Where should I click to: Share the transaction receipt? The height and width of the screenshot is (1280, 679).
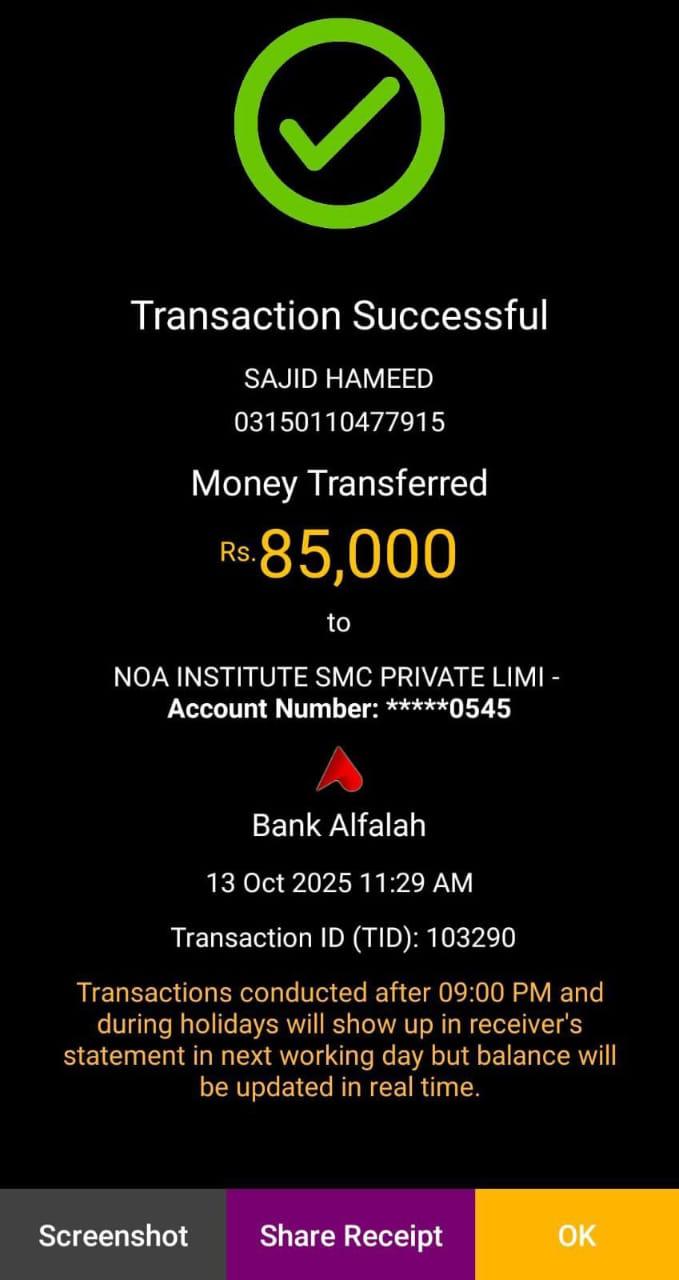point(351,1235)
